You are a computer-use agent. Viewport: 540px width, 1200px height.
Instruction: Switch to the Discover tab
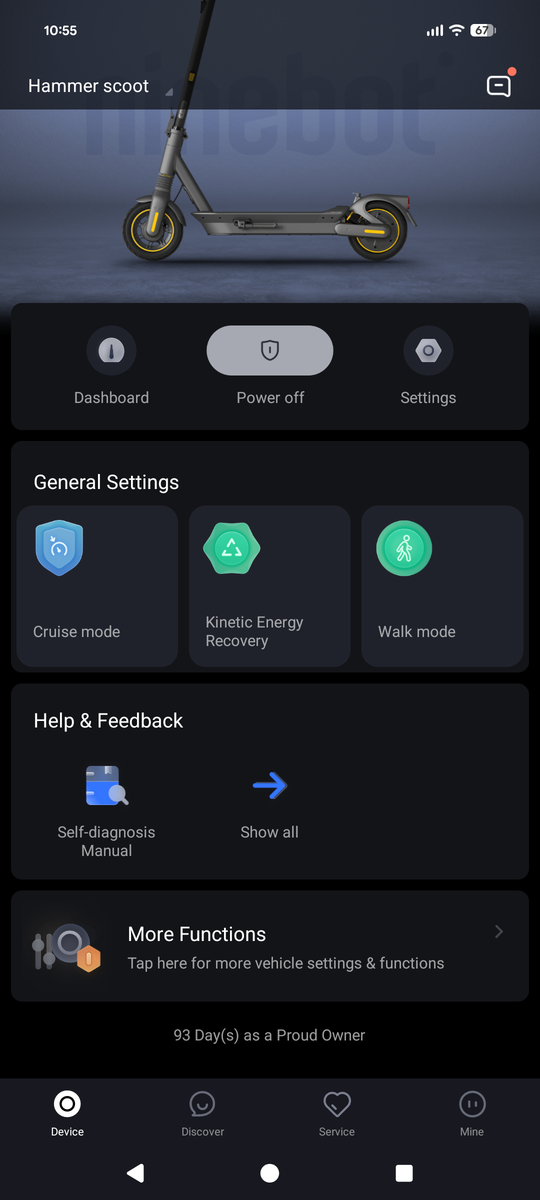[x=203, y=1114]
